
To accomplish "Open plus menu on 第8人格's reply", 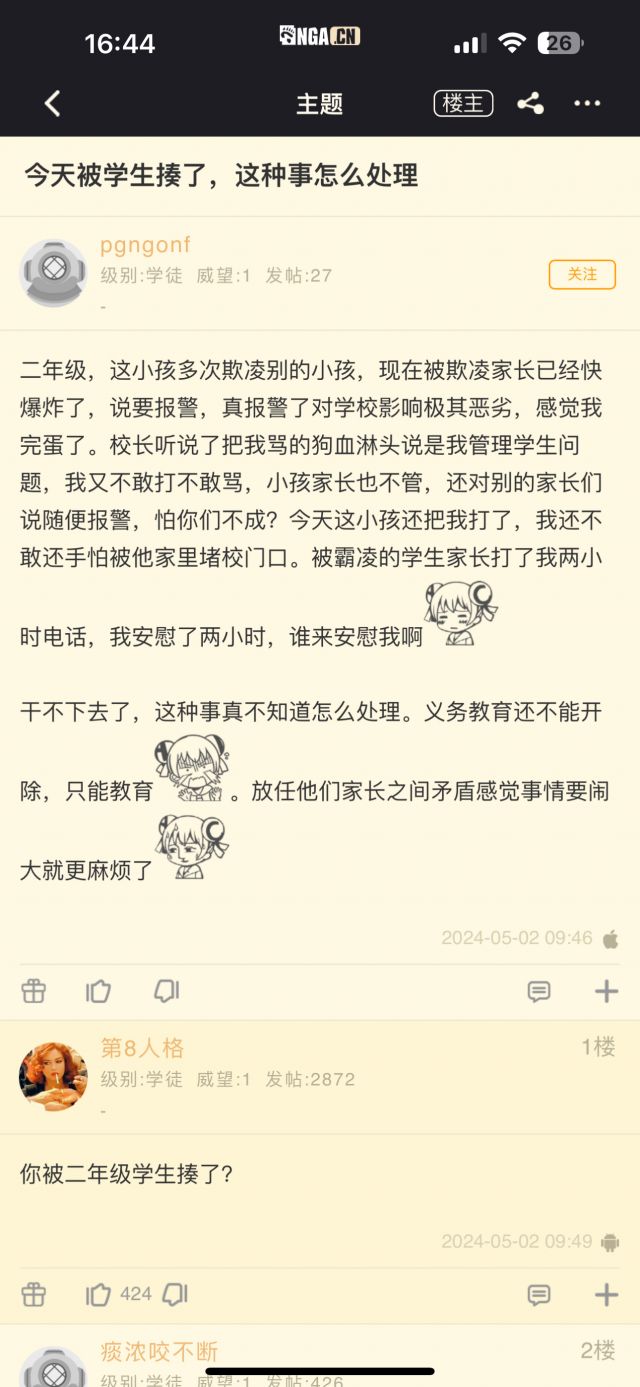I will [x=606, y=1295].
